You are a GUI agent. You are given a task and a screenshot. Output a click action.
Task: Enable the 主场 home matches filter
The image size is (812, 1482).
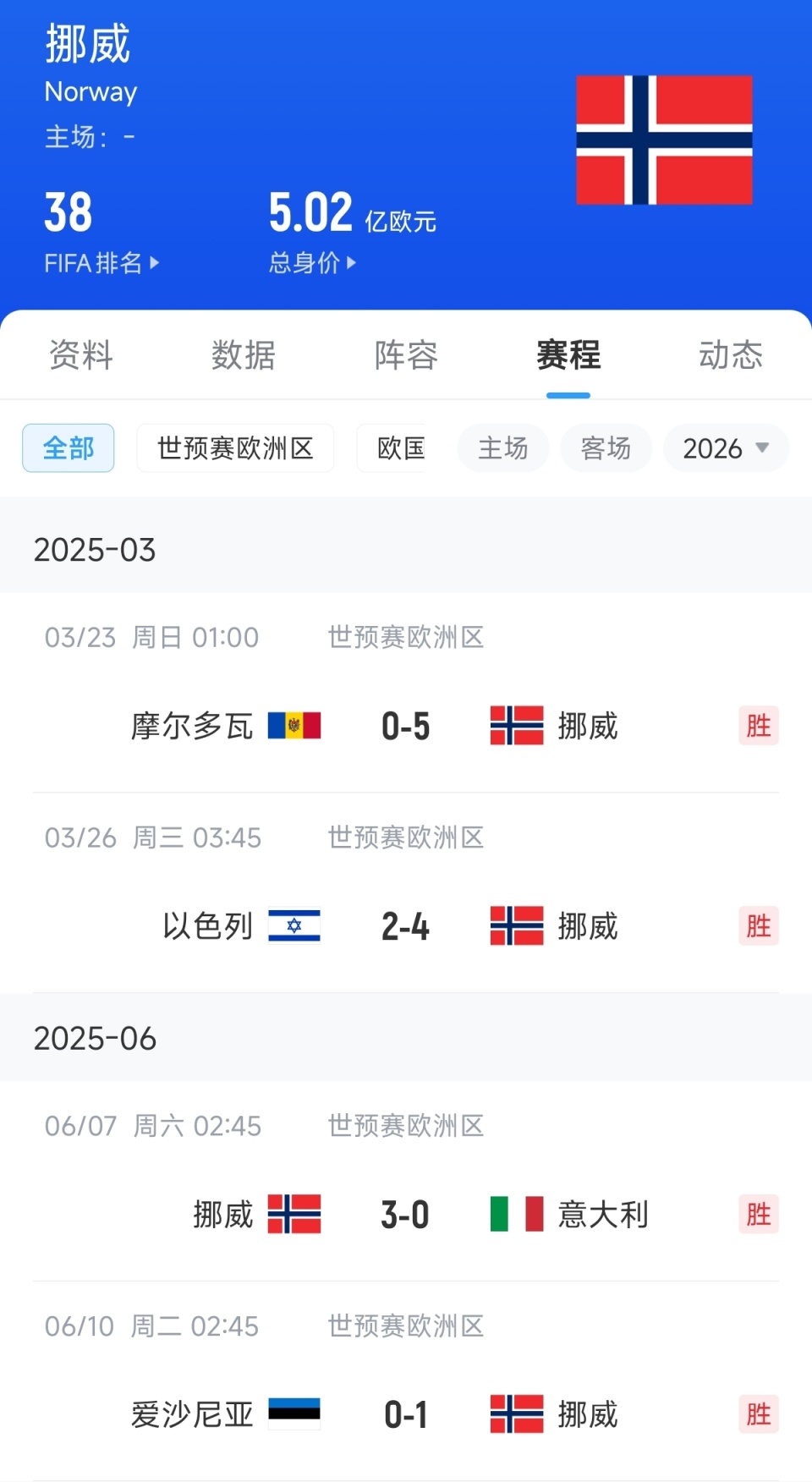[503, 448]
